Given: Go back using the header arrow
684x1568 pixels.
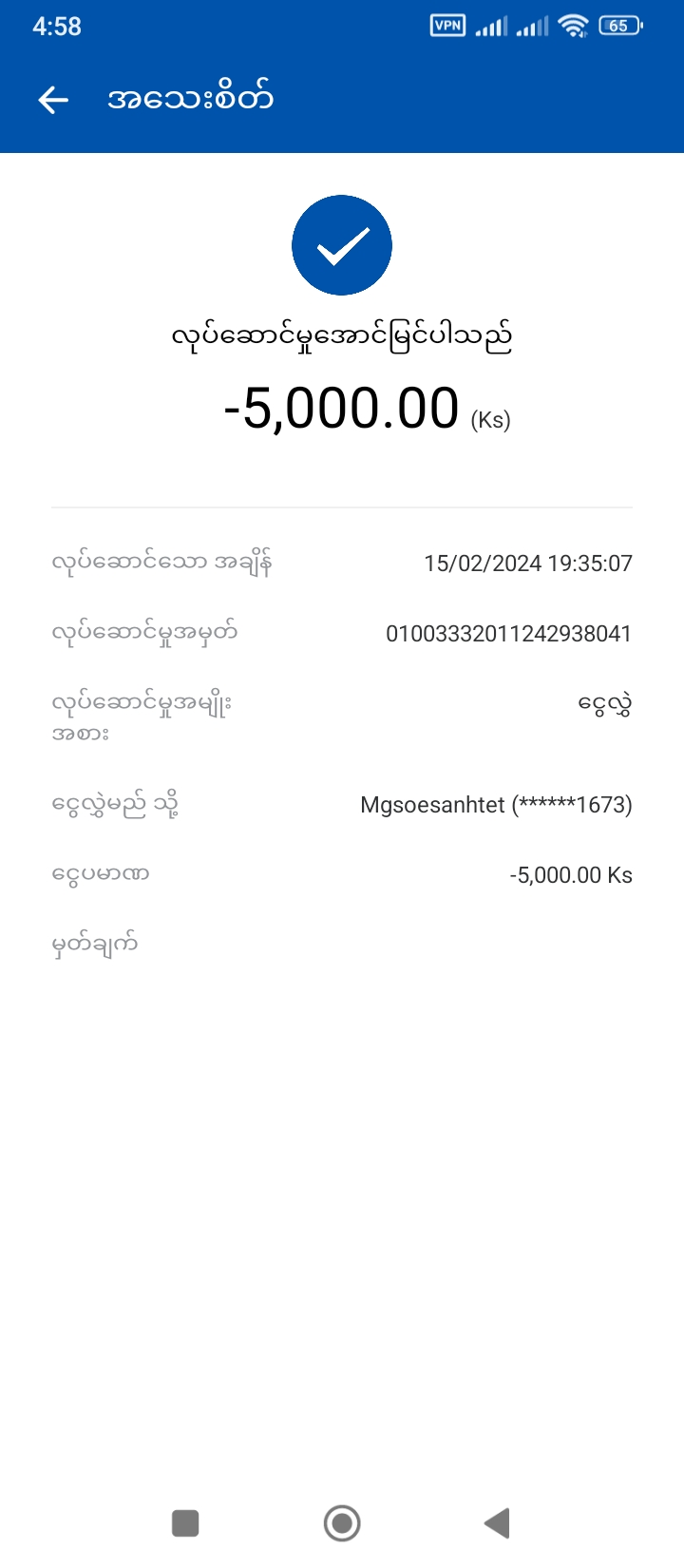Looking at the screenshot, I should coord(53,99).
